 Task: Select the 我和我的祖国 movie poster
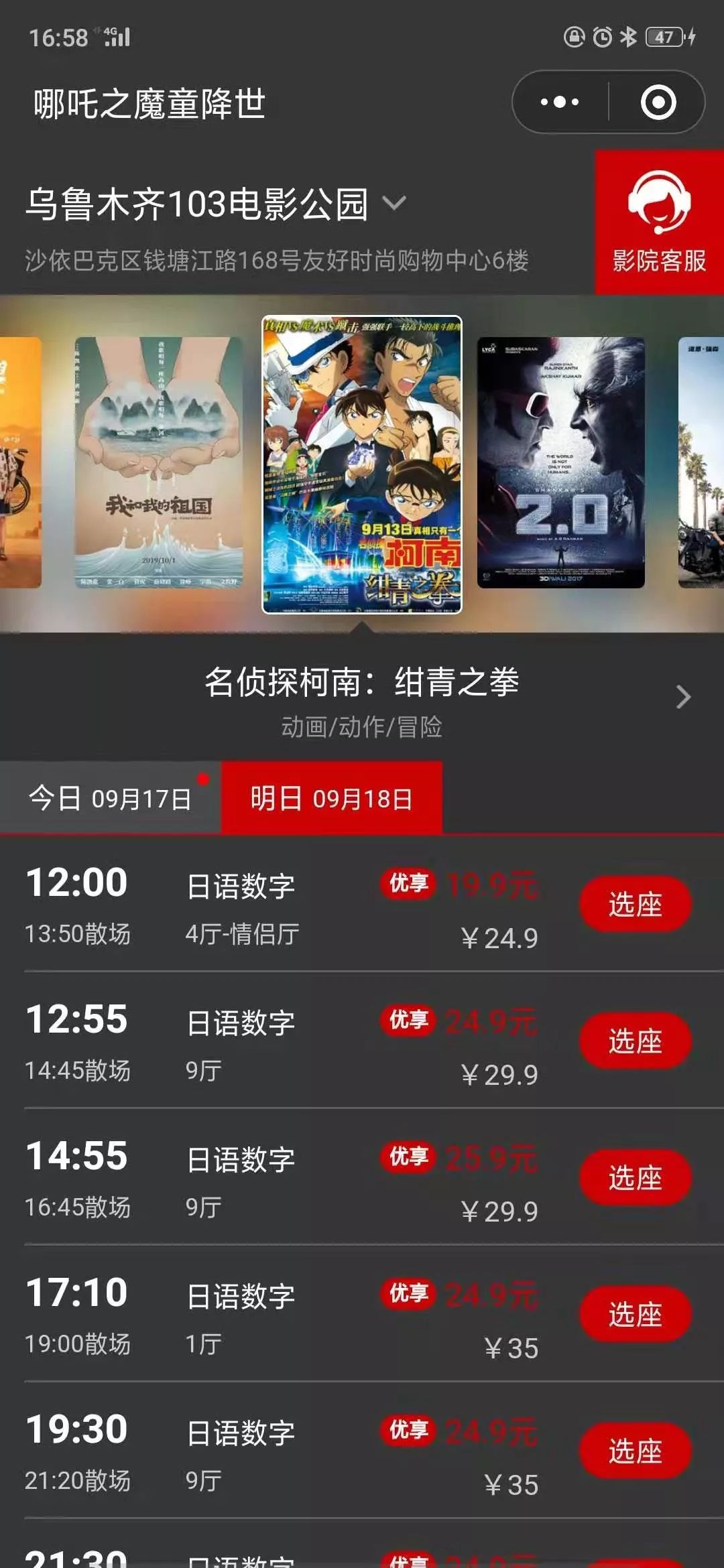tap(158, 462)
